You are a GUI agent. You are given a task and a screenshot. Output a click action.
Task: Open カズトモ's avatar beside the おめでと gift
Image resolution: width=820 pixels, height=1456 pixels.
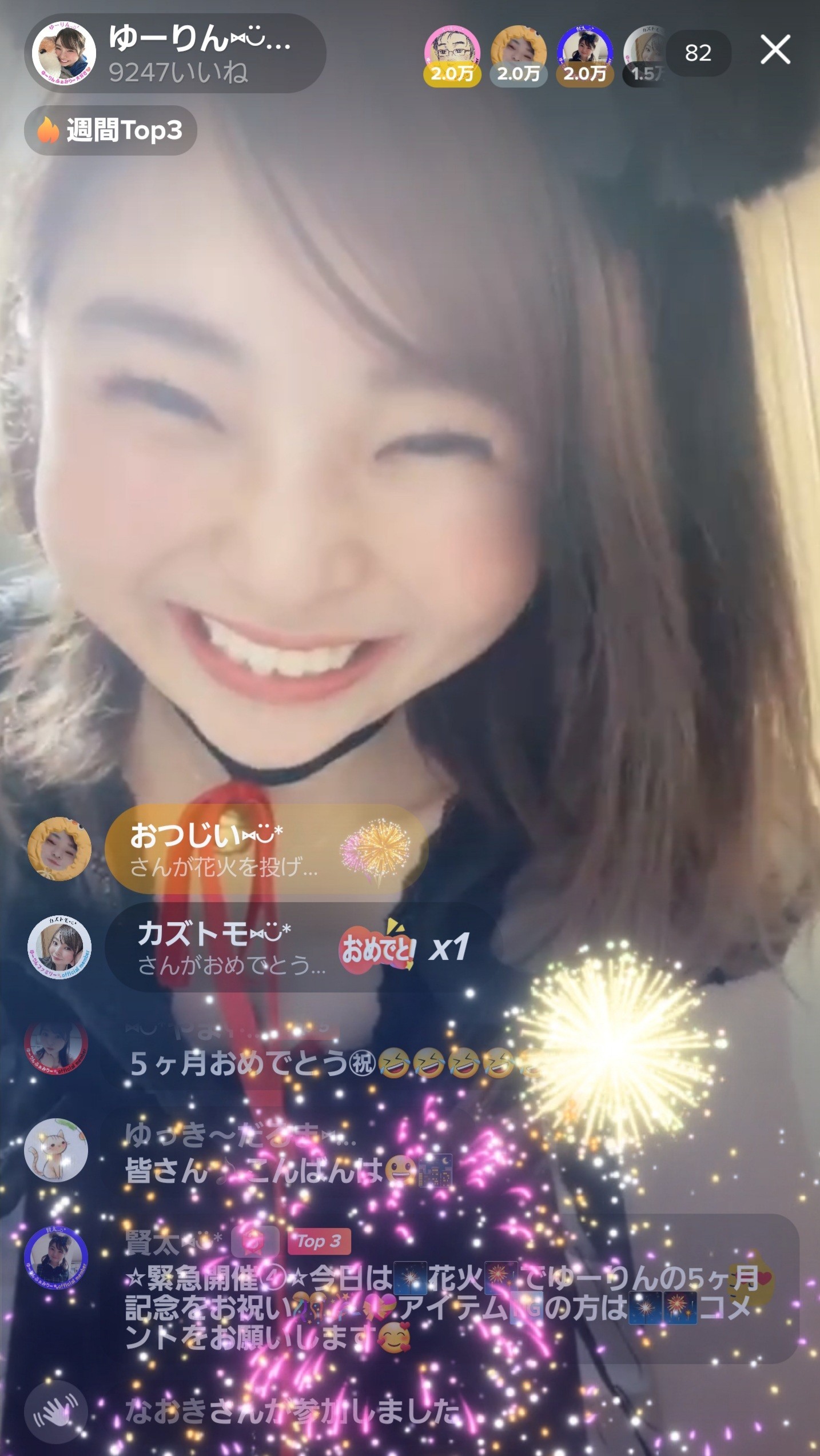pos(59,947)
